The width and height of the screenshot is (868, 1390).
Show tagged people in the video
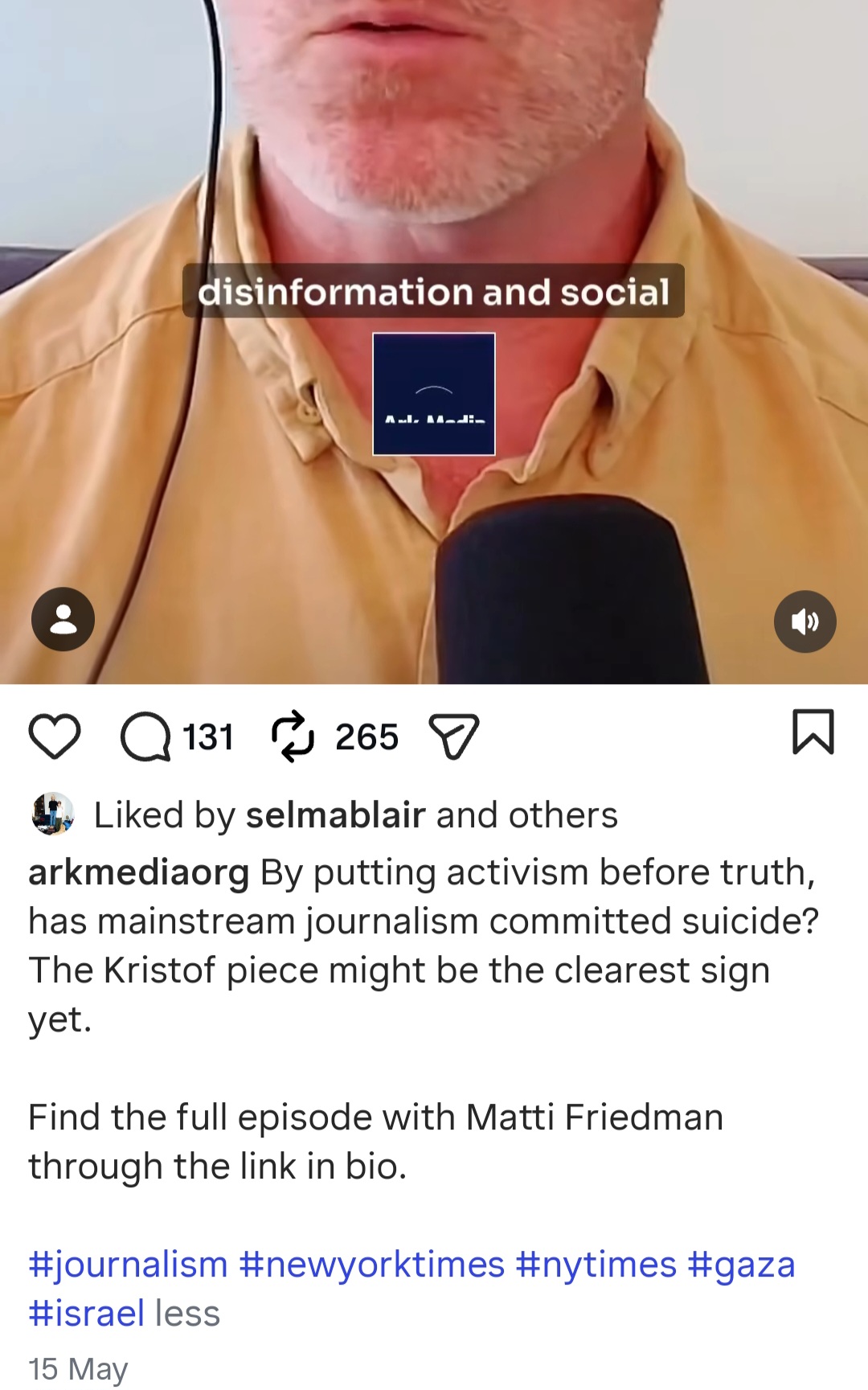pyautogui.click(x=63, y=619)
